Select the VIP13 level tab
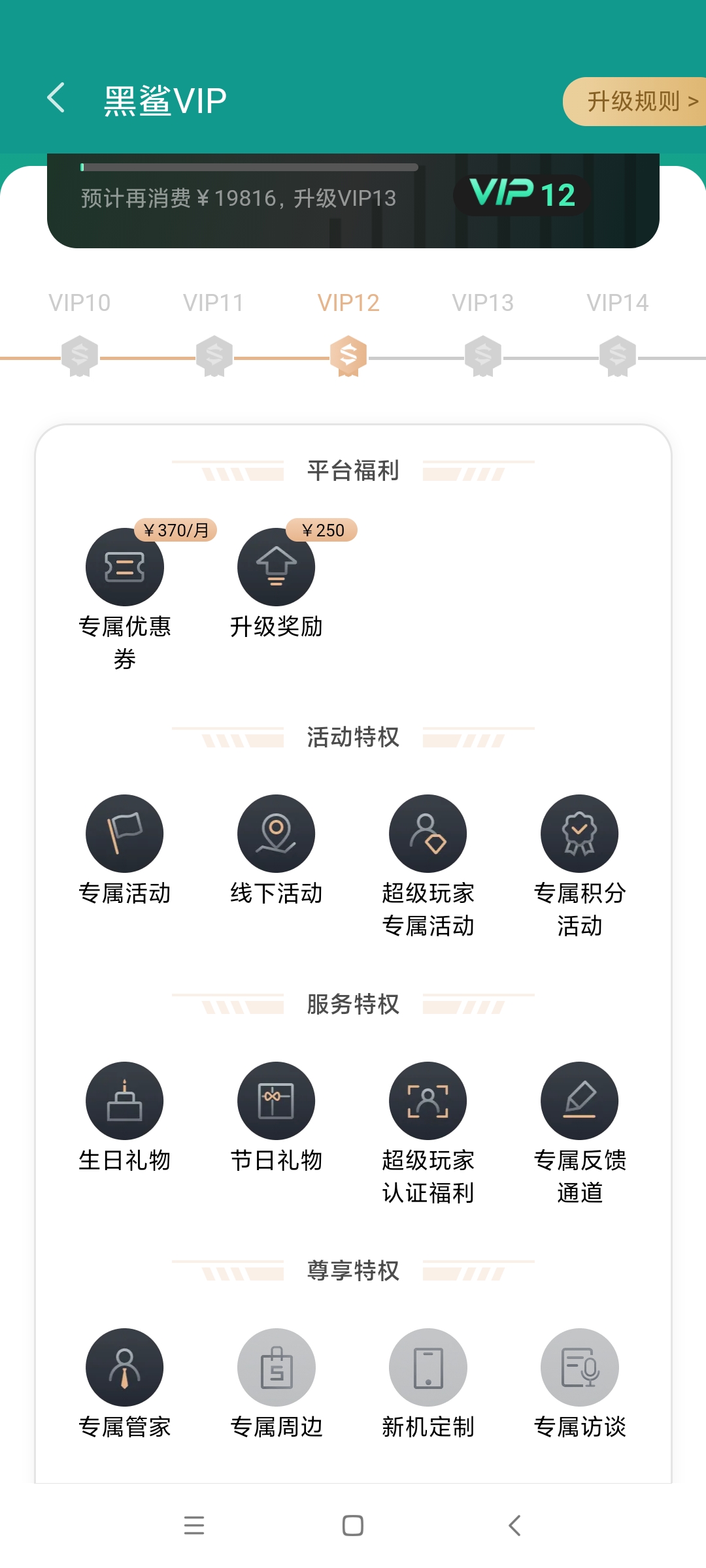Viewport: 706px width, 1568px height. point(483,303)
